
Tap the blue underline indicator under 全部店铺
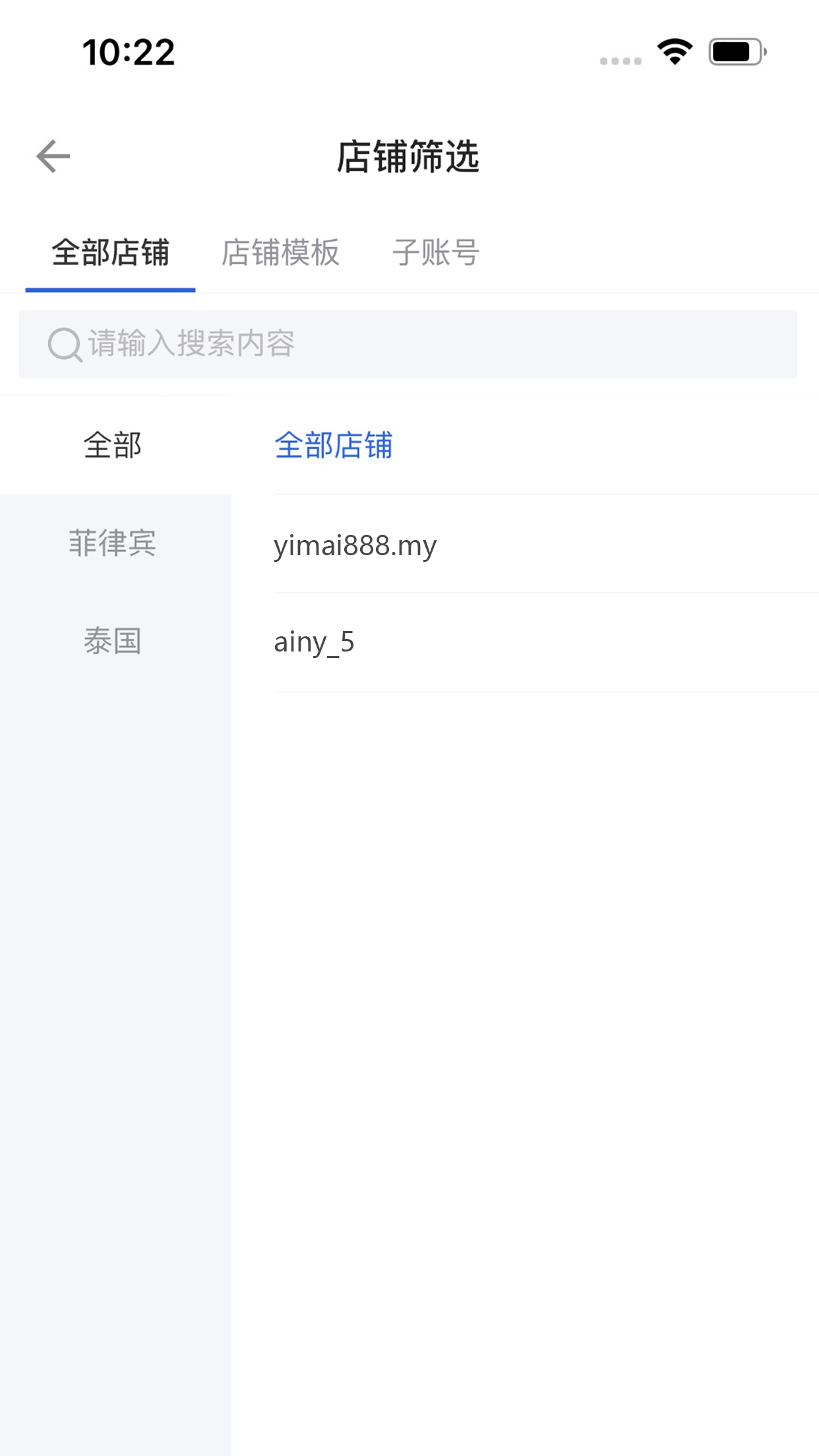click(x=111, y=288)
